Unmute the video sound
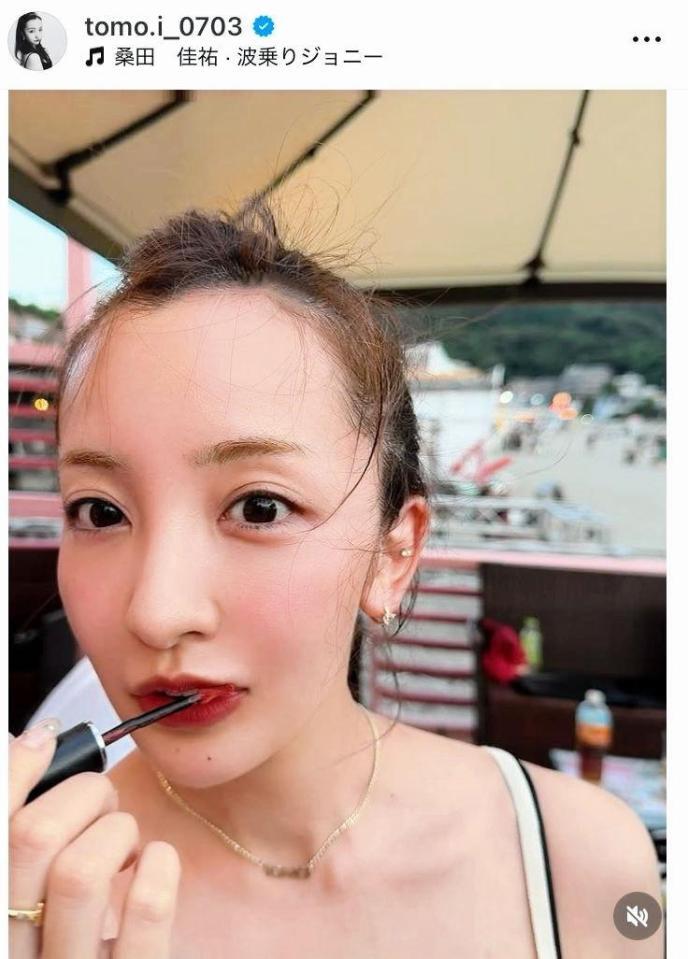Screen dimensions: 688x959 (x=637, y=916)
